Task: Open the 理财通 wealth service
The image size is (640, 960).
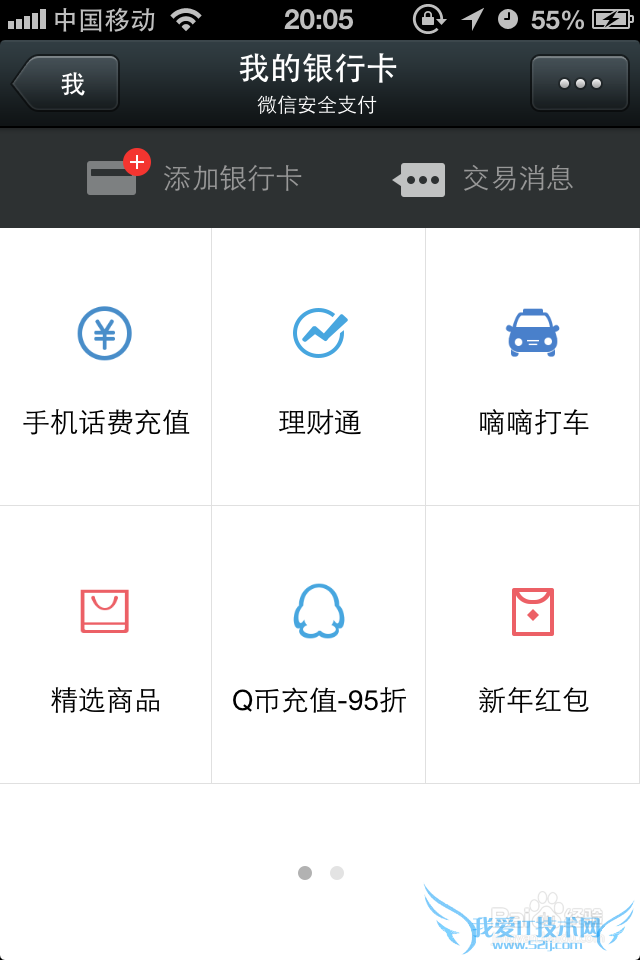Action: pyautogui.click(x=319, y=367)
